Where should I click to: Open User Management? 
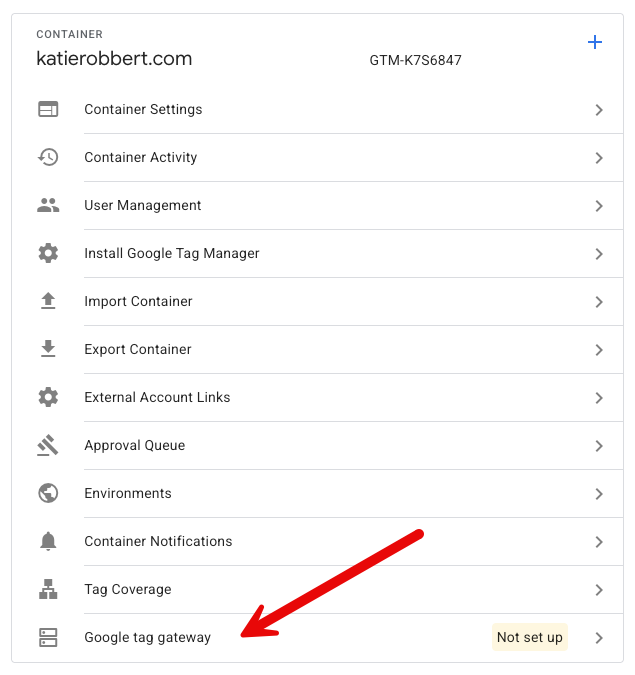click(x=143, y=205)
